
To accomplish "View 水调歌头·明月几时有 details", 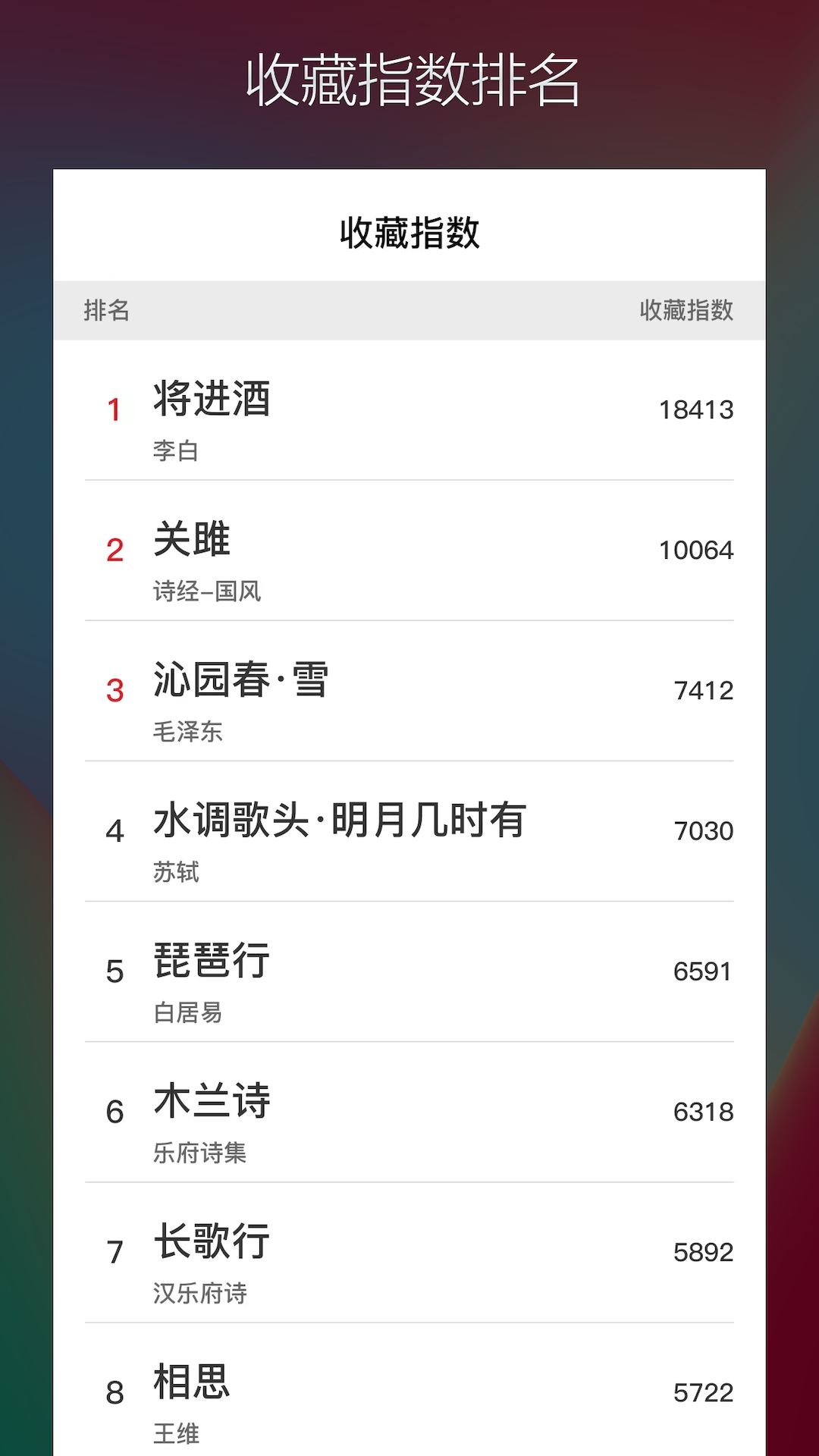I will 341,820.
